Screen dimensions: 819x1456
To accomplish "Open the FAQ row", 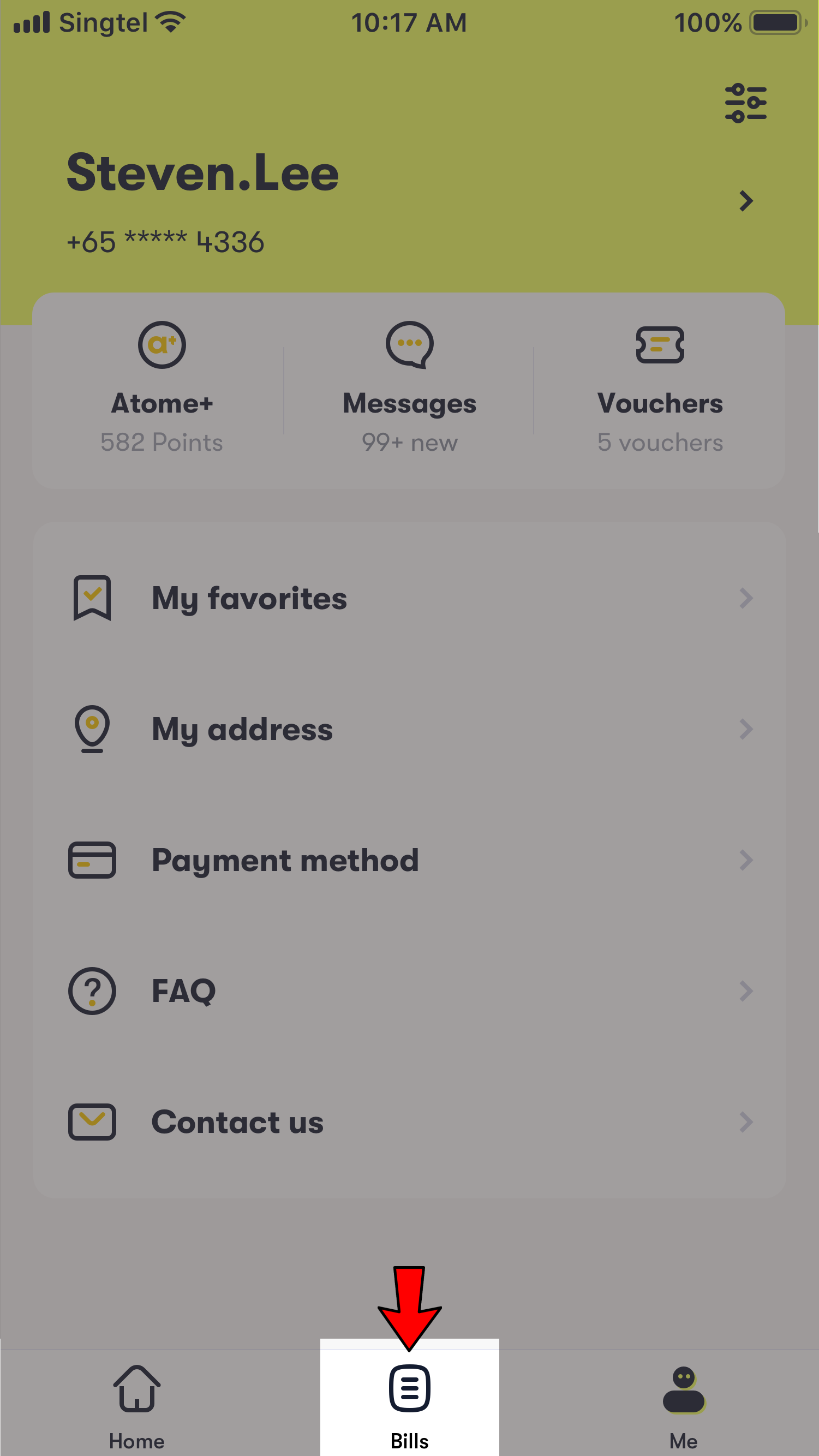I will coord(409,991).
